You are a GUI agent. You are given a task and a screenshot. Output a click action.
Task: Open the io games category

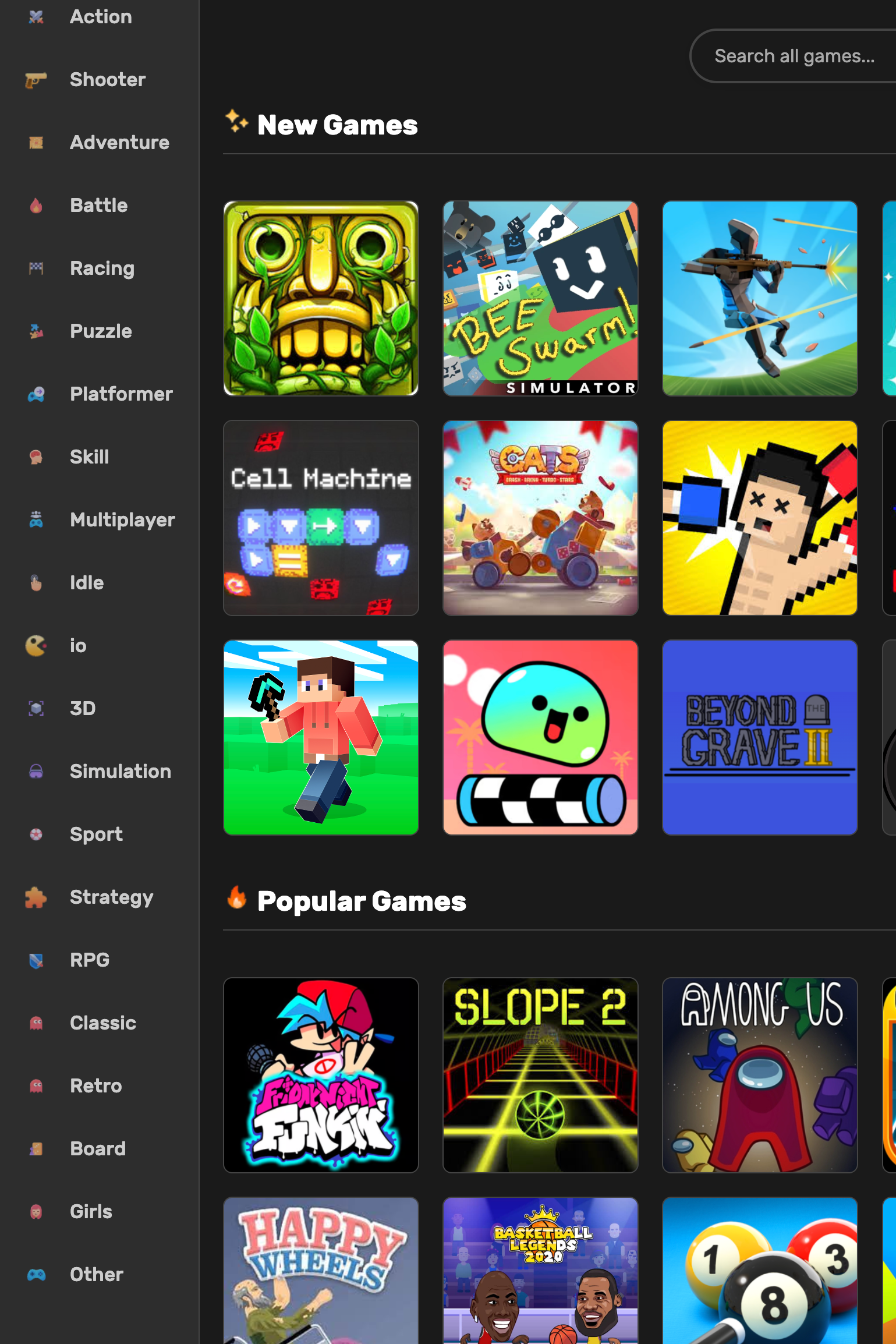(78, 645)
